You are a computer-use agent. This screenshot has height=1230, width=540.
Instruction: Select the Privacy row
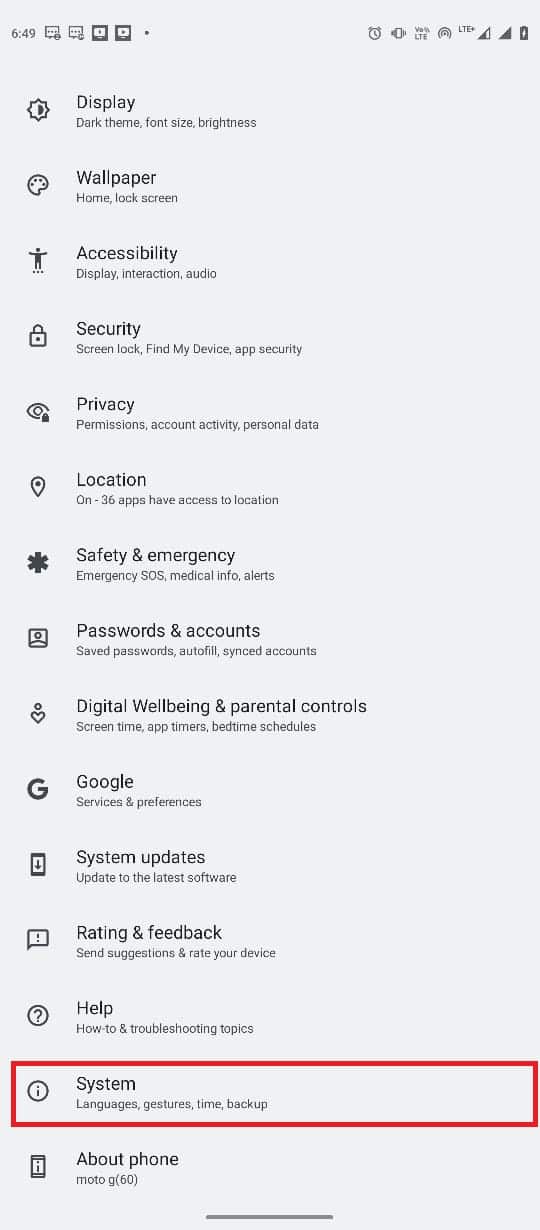tap(270, 413)
